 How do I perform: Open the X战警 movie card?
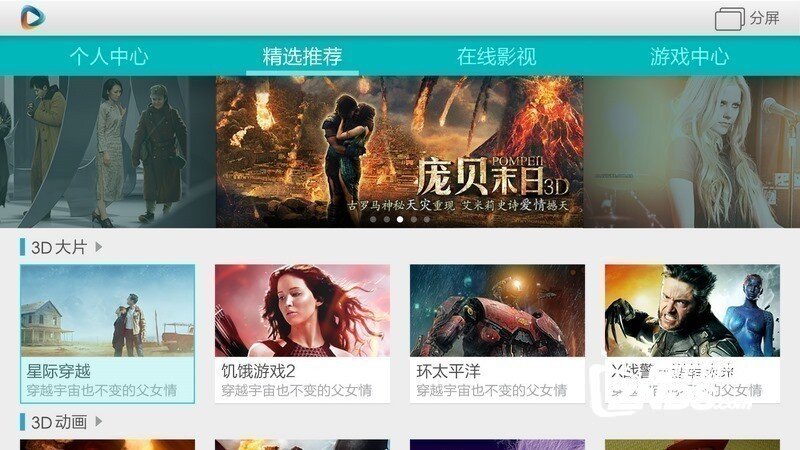[x=691, y=332]
